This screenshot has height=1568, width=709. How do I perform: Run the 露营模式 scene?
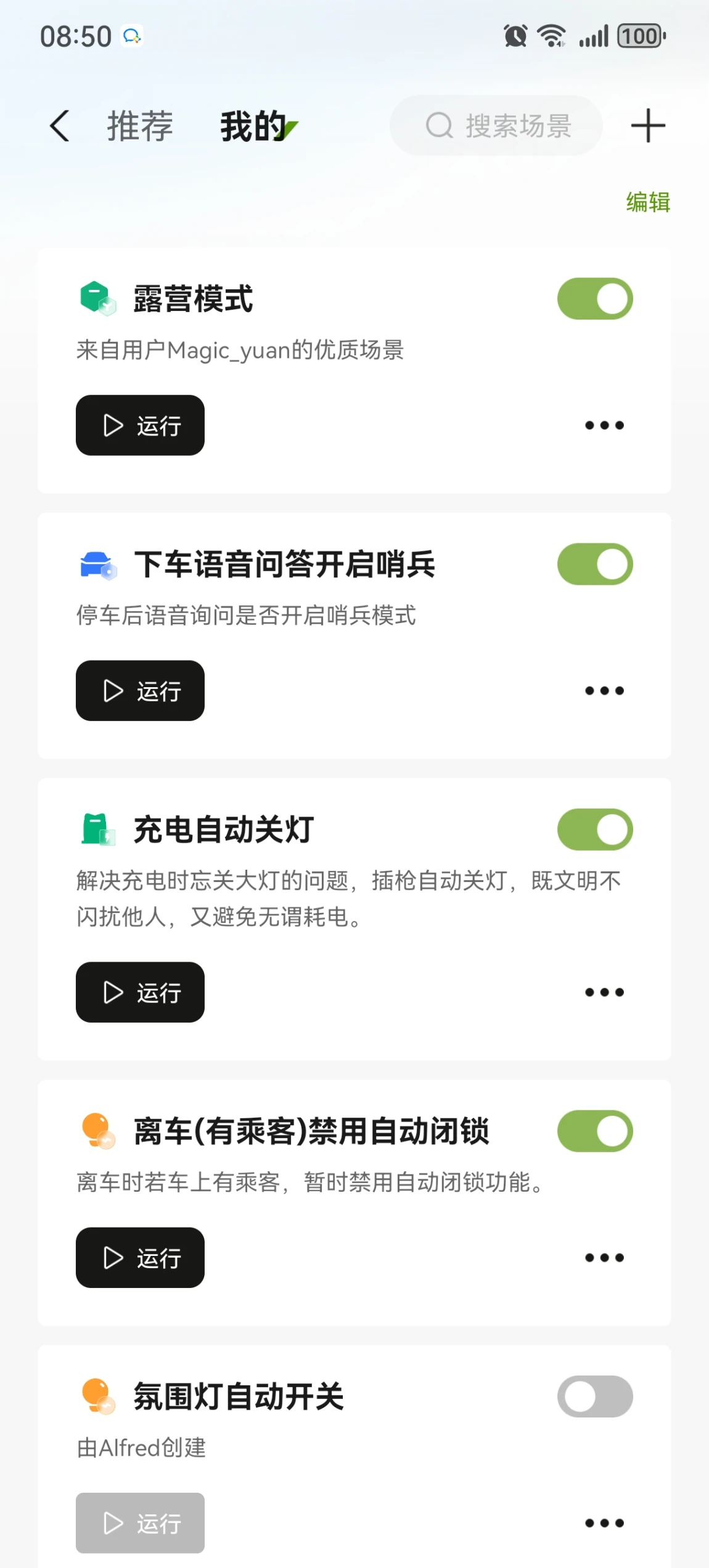(x=140, y=426)
